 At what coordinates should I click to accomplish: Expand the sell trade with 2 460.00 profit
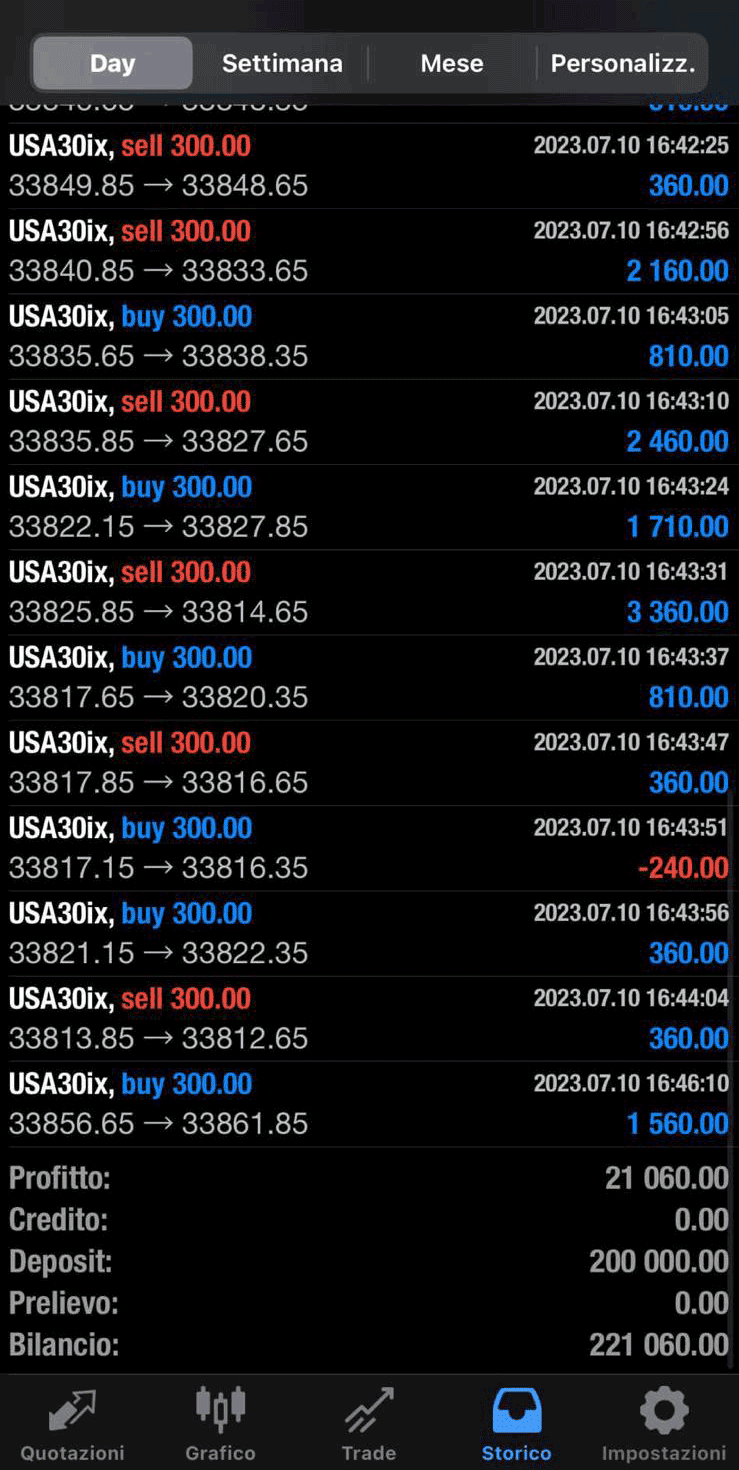click(x=369, y=421)
